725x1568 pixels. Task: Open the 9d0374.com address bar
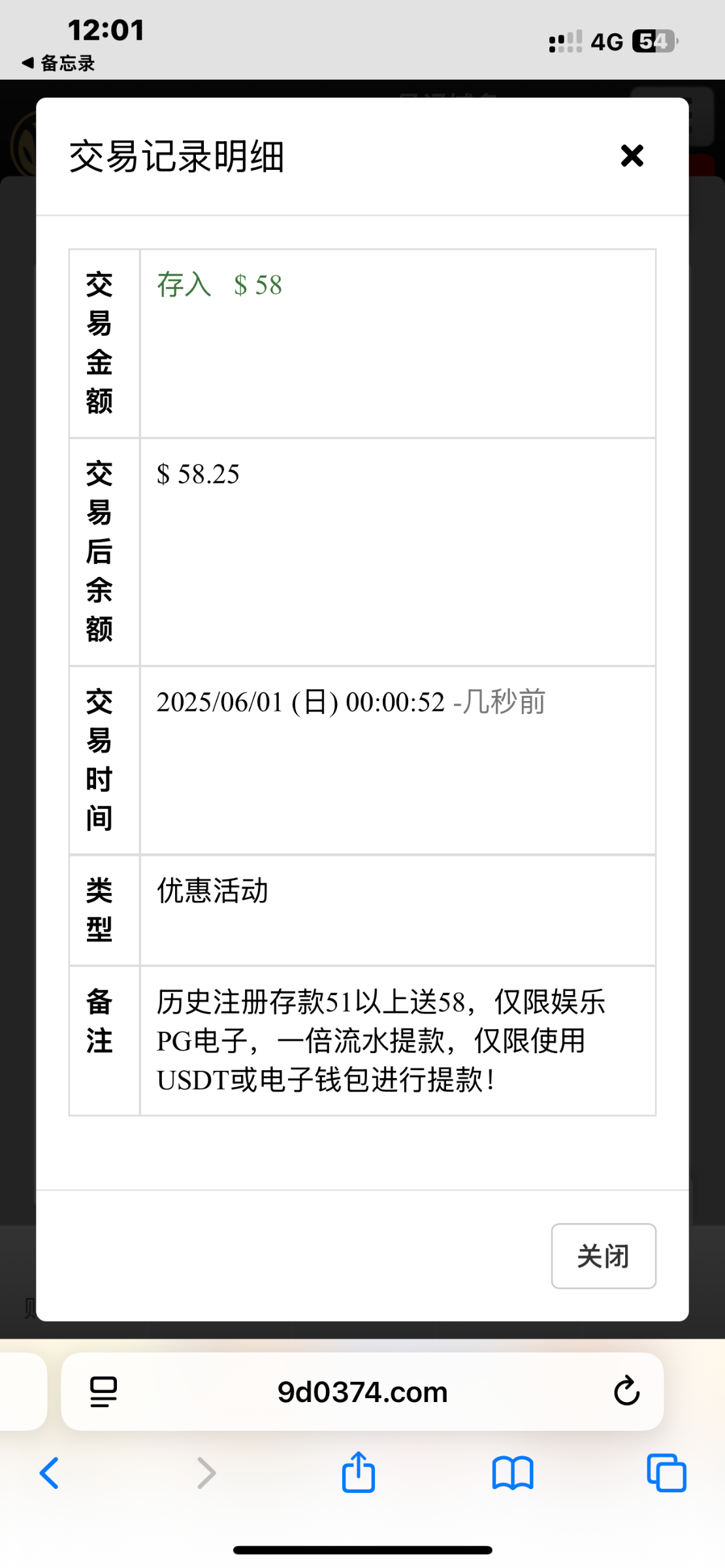point(362,1392)
